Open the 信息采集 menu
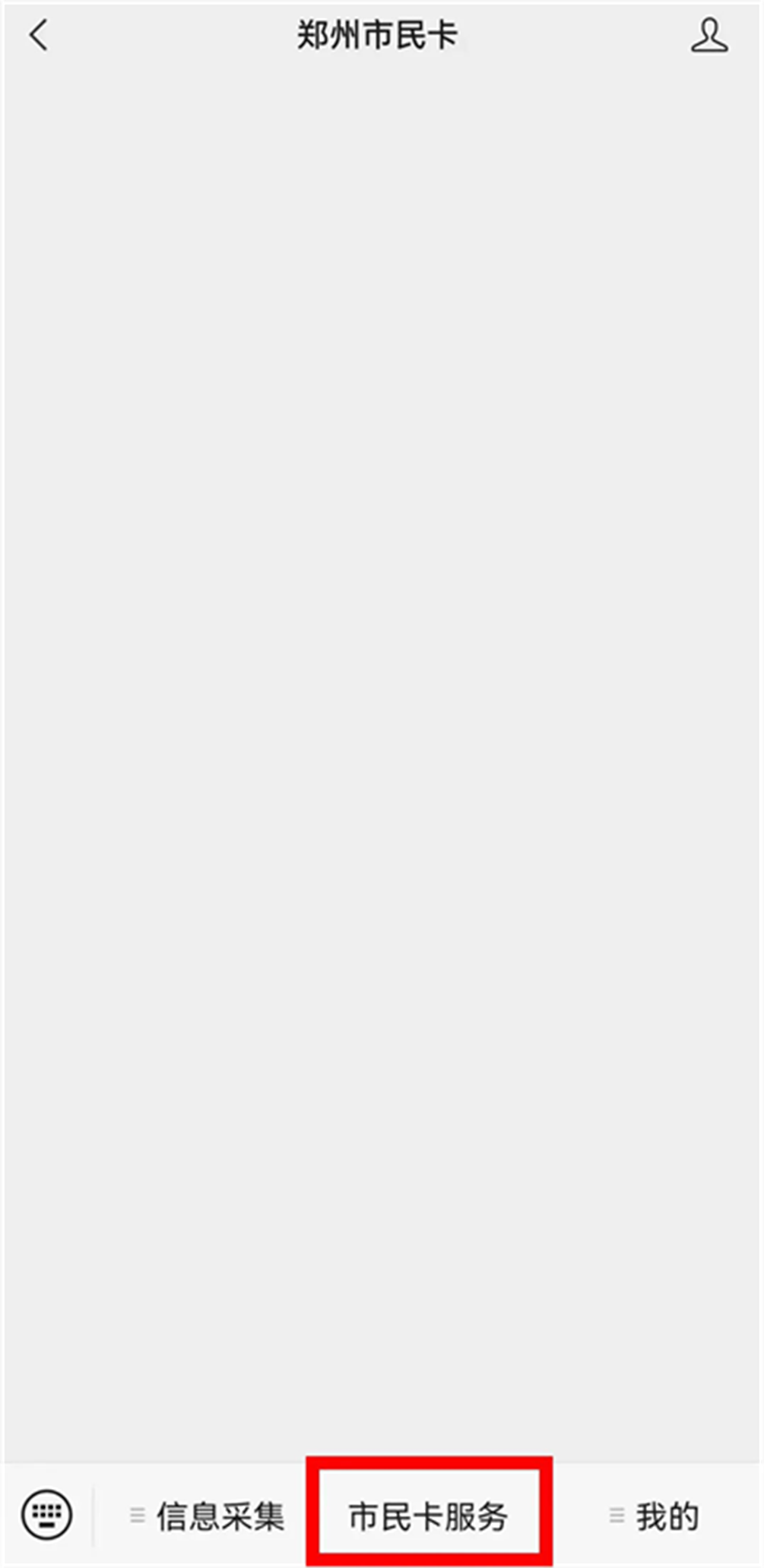Image resolution: width=764 pixels, height=1568 pixels. tap(207, 1516)
